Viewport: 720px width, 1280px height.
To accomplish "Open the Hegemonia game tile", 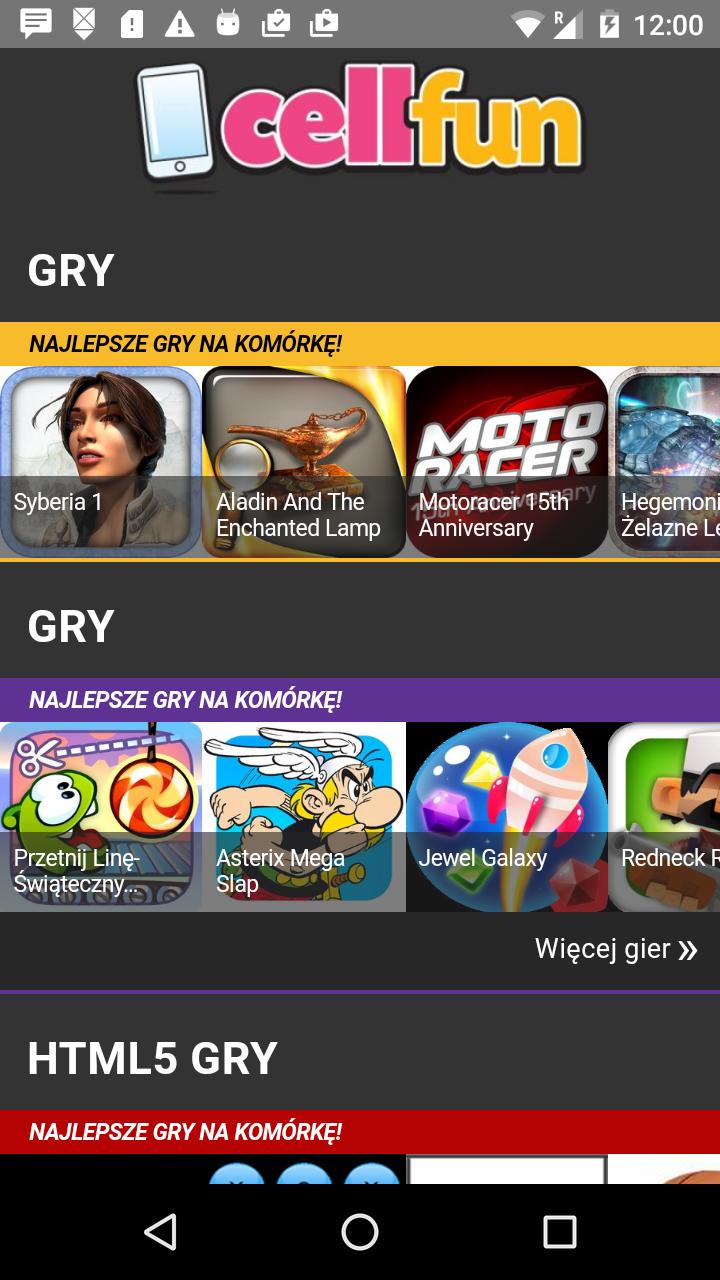I will 665,462.
